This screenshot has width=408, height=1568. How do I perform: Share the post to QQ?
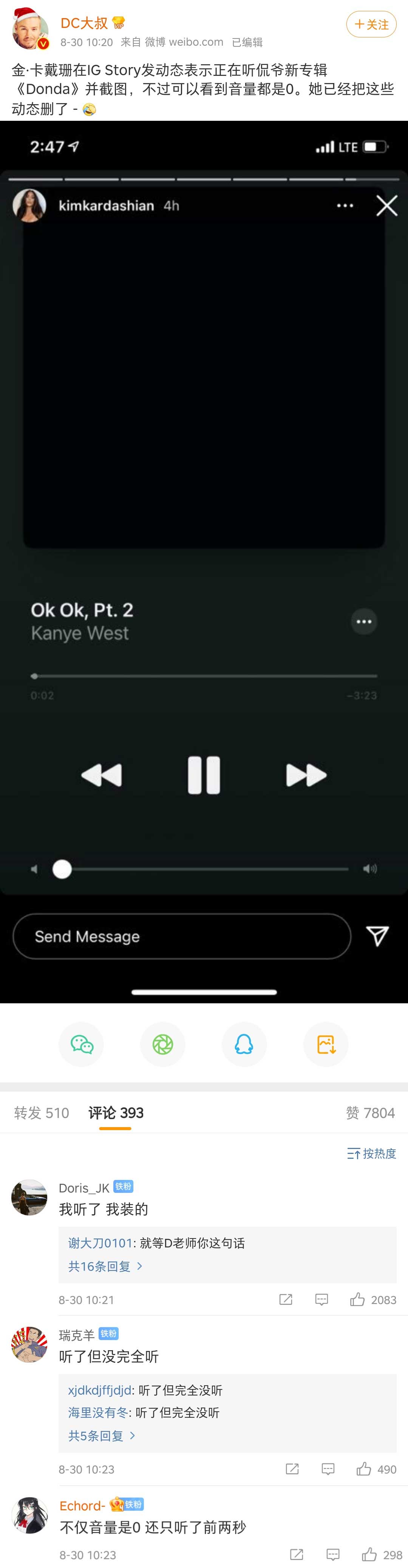tap(244, 1044)
